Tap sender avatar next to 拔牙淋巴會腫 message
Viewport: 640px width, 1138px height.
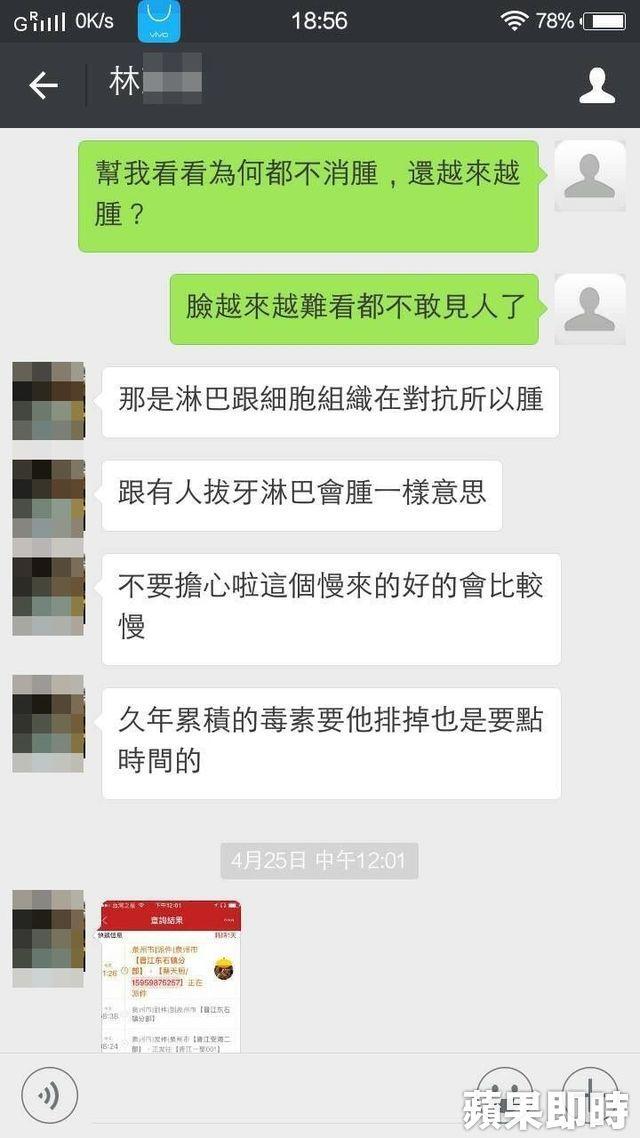[48, 496]
